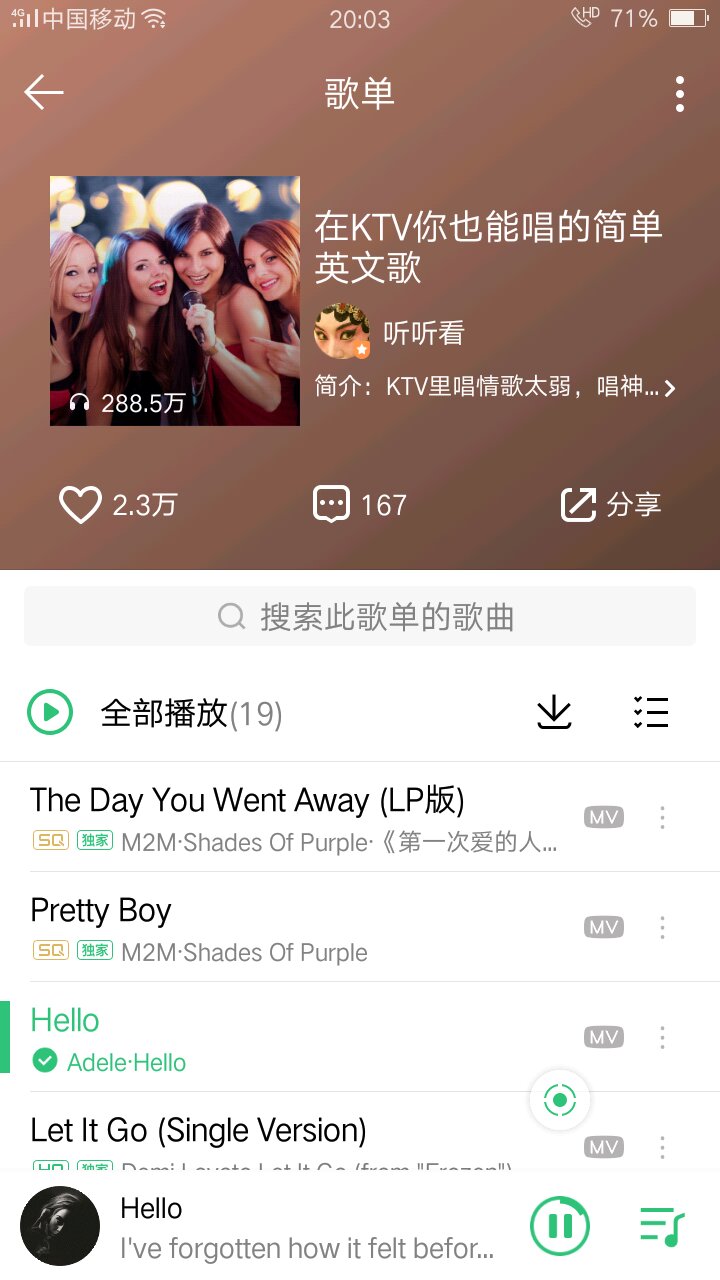Locate the currently playing song in list
The image size is (720, 1280).
(560, 1101)
